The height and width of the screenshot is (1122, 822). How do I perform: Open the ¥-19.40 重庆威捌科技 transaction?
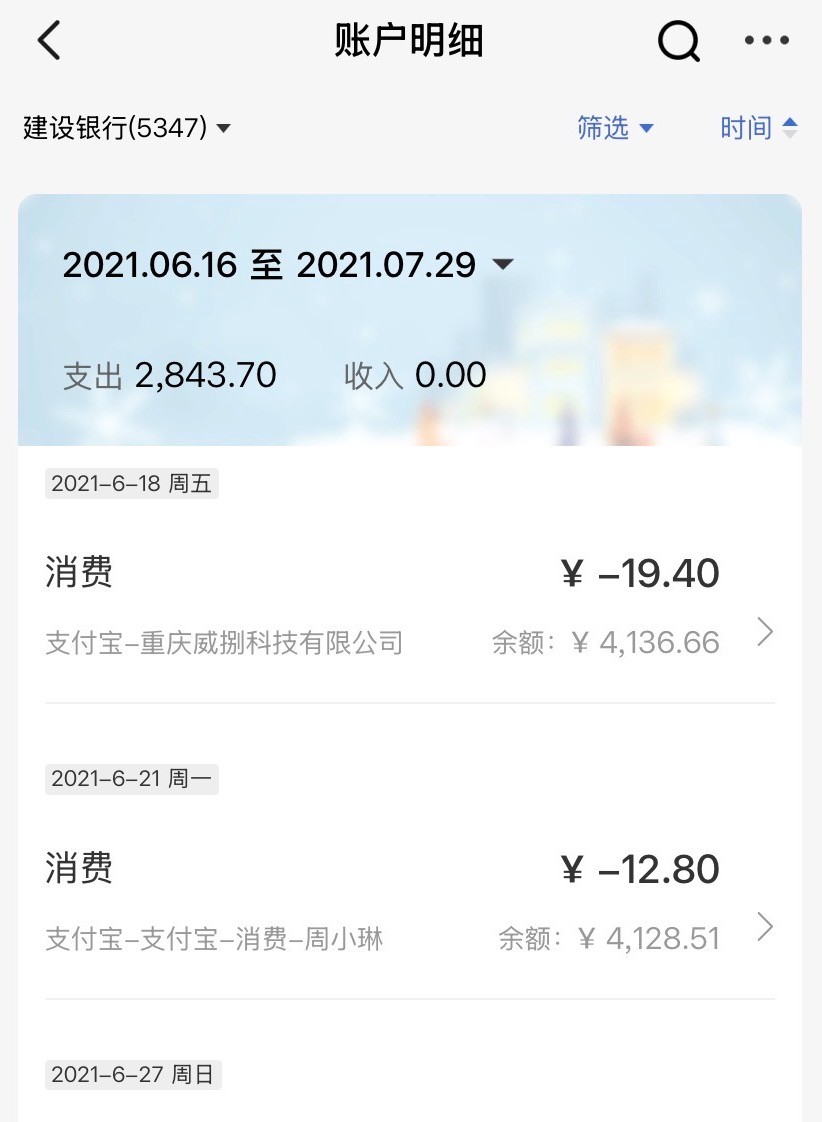pyautogui.click(x=410, y=605)
